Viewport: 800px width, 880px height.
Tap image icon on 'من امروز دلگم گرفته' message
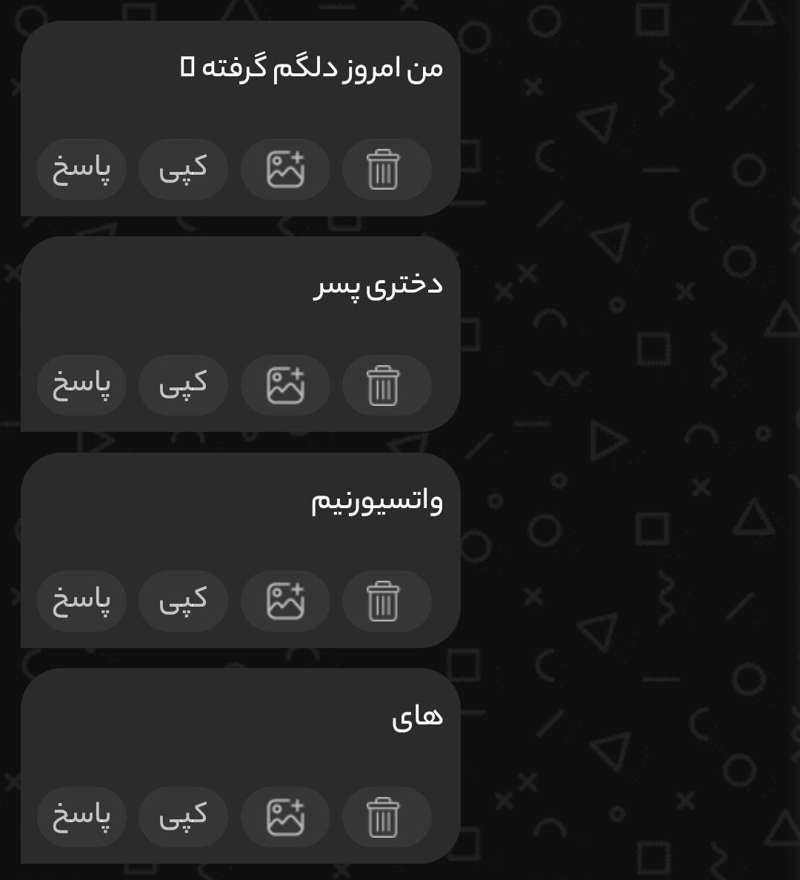[x=285, y=169]
